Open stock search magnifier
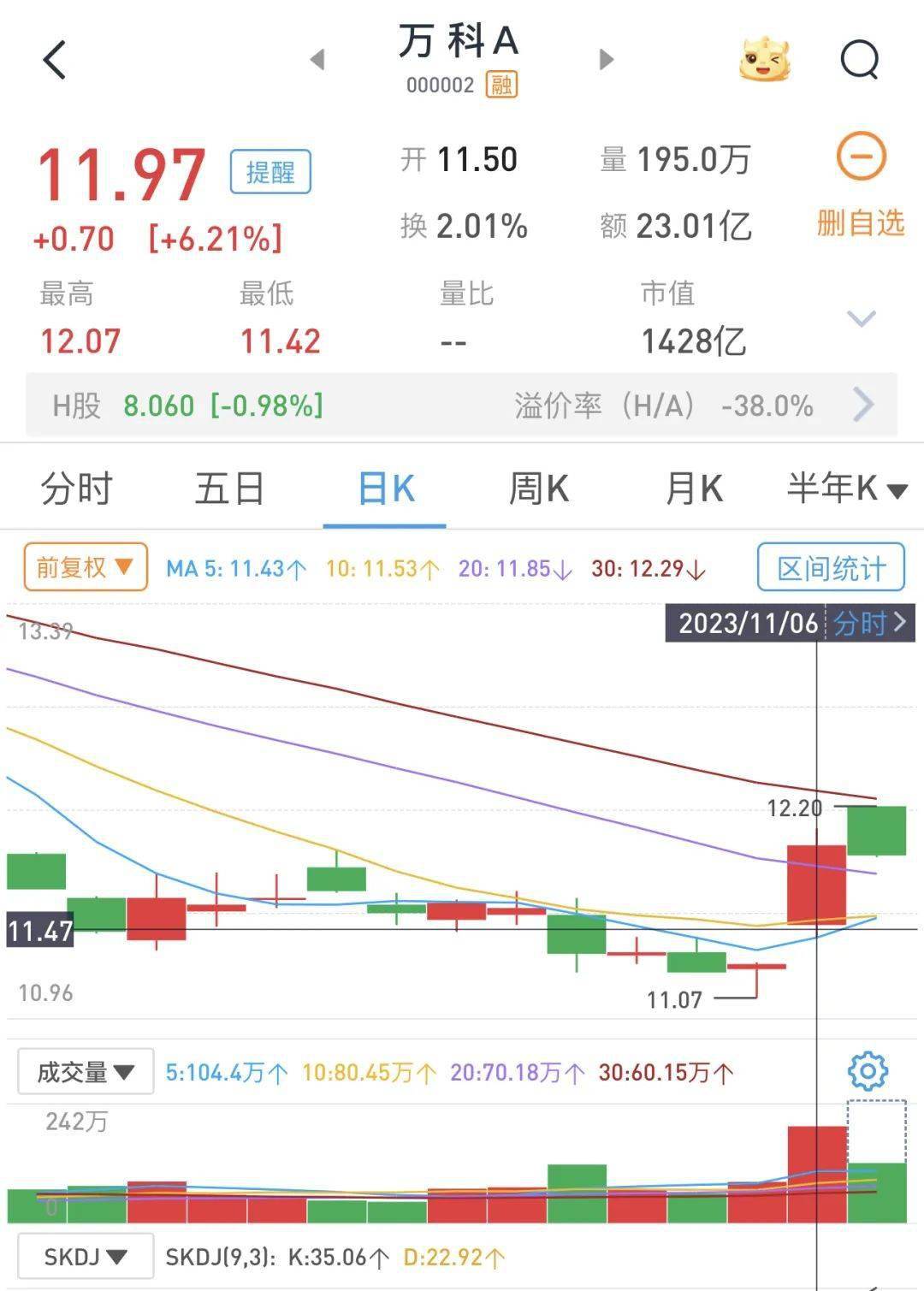The image size is (924, 1291). (x=859, y=61)
